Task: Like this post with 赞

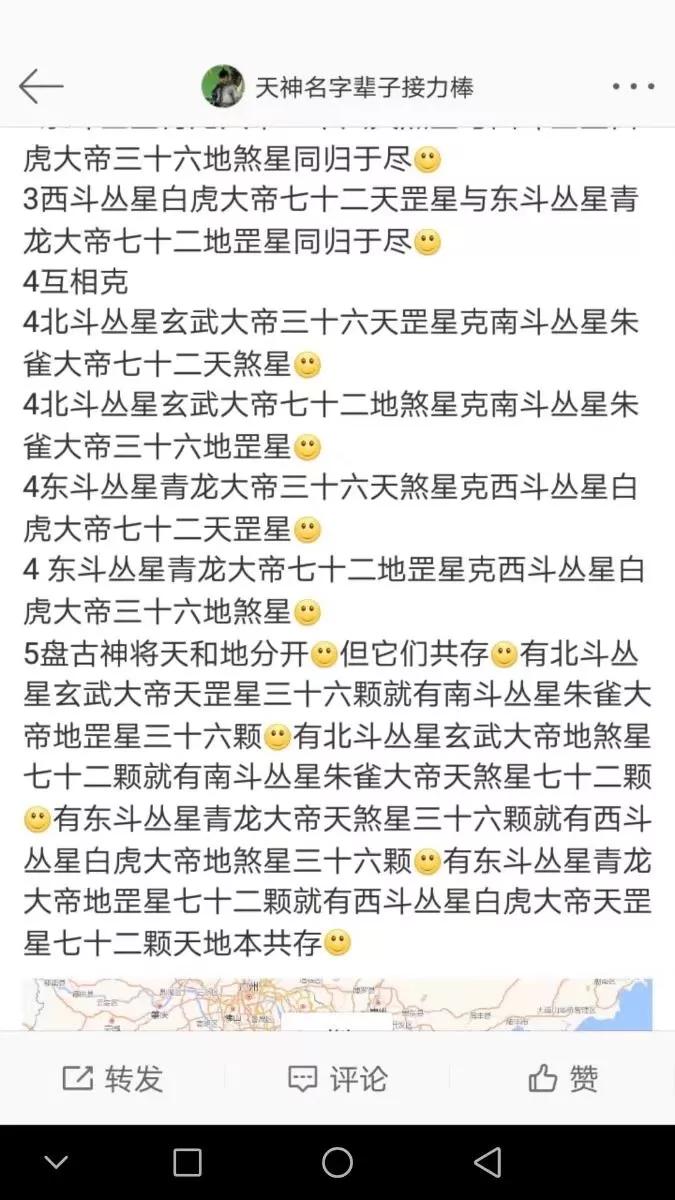Action: click(563, 1078)
